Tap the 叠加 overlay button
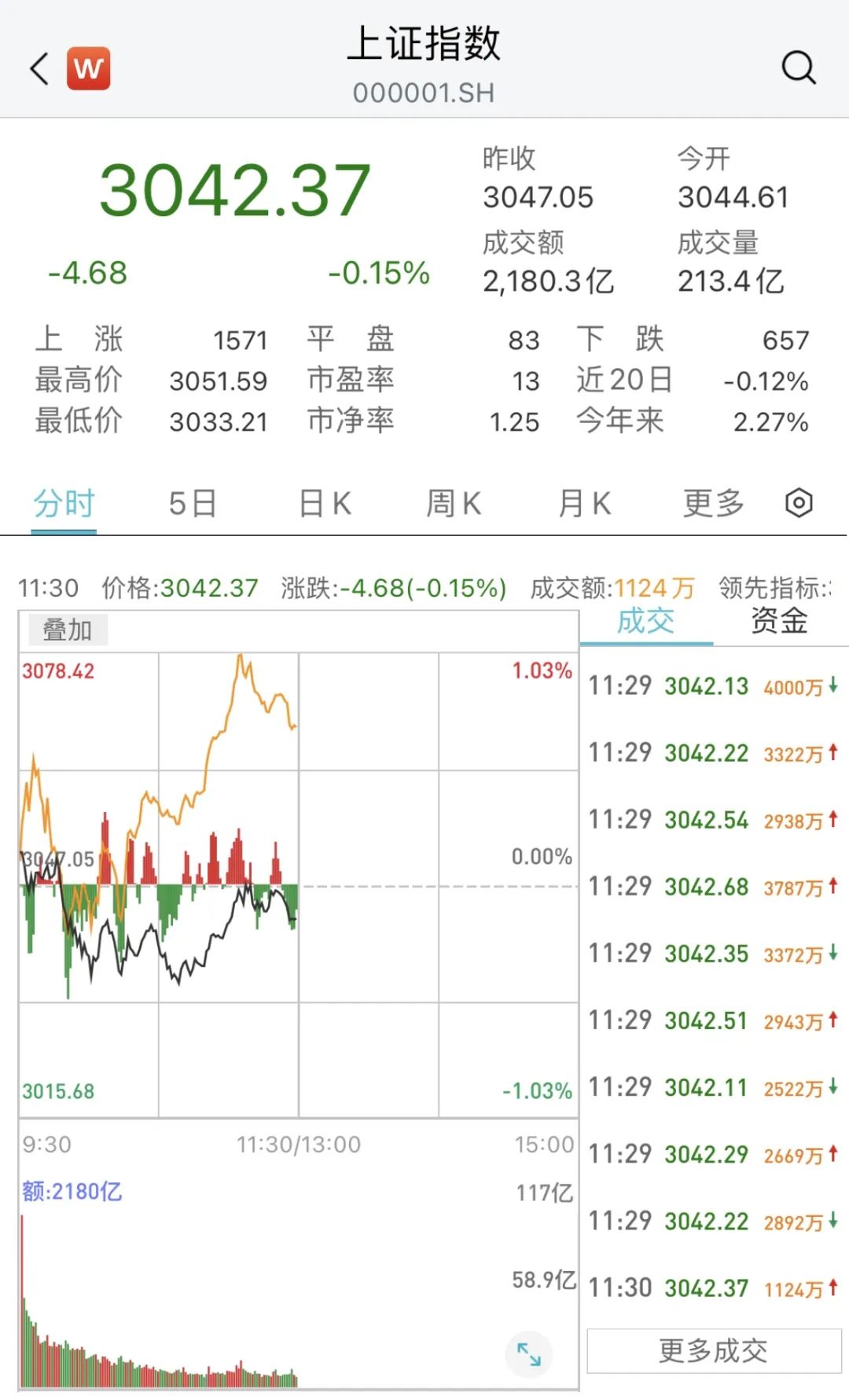This screenshot has width=849, height=1400. tap(68, 630)
